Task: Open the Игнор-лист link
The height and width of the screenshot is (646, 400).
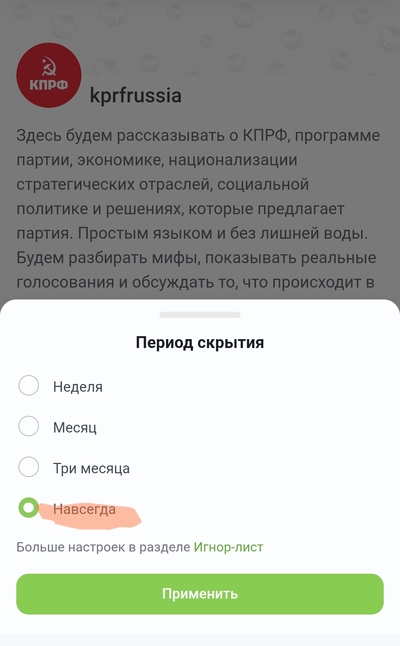Action: [228, 547]
